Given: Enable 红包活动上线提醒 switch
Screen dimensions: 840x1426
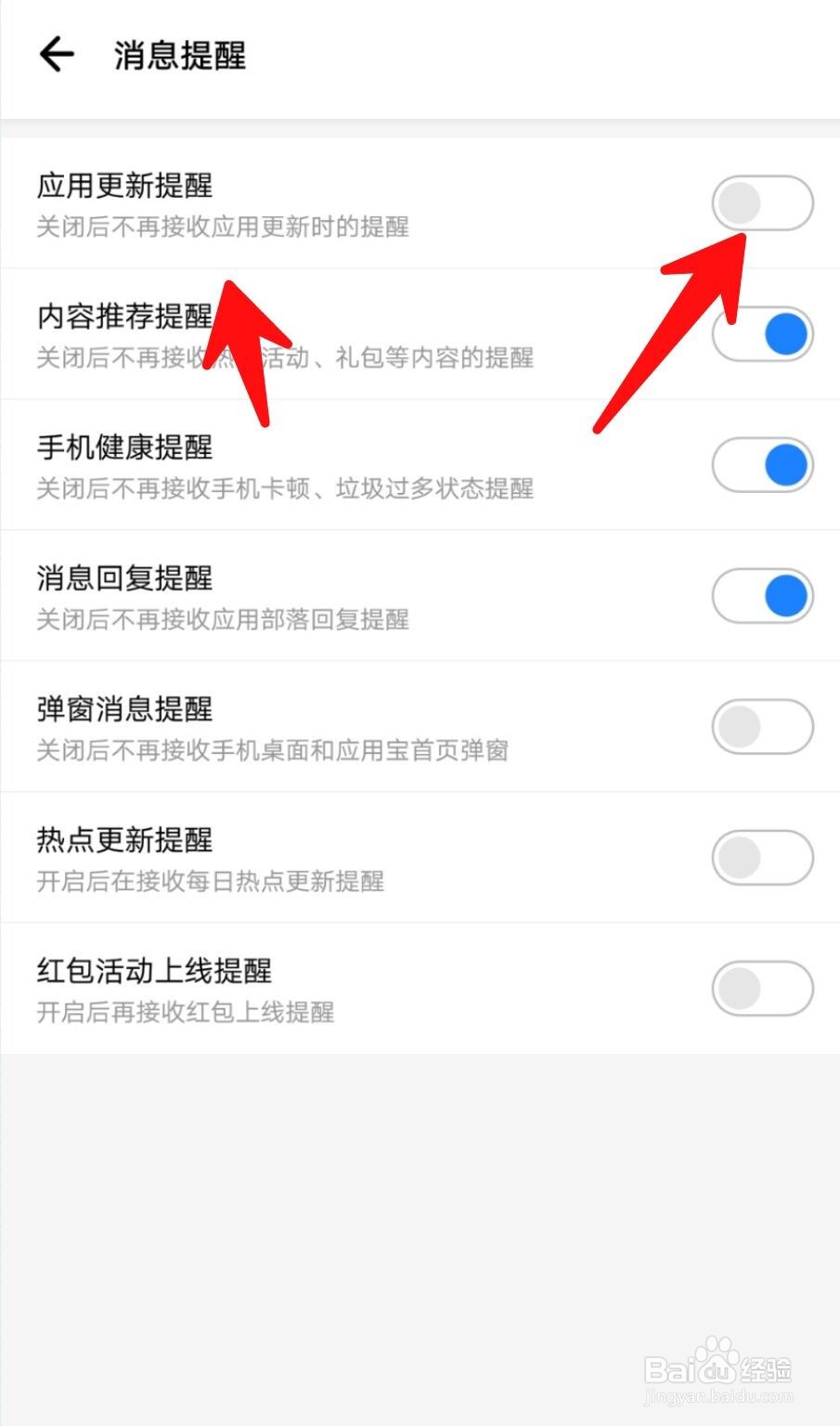Looking at the screenshot, I should [762, 988].
